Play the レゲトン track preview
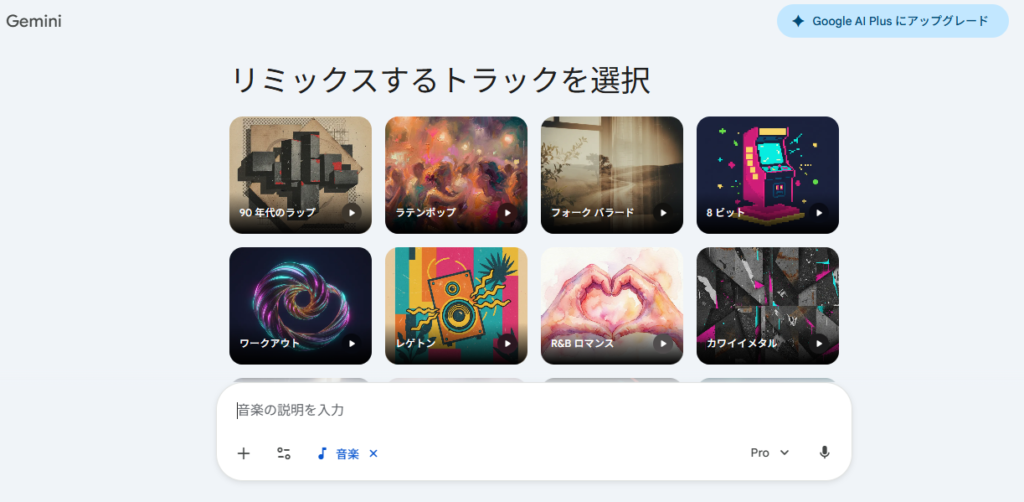 (507, 343)
